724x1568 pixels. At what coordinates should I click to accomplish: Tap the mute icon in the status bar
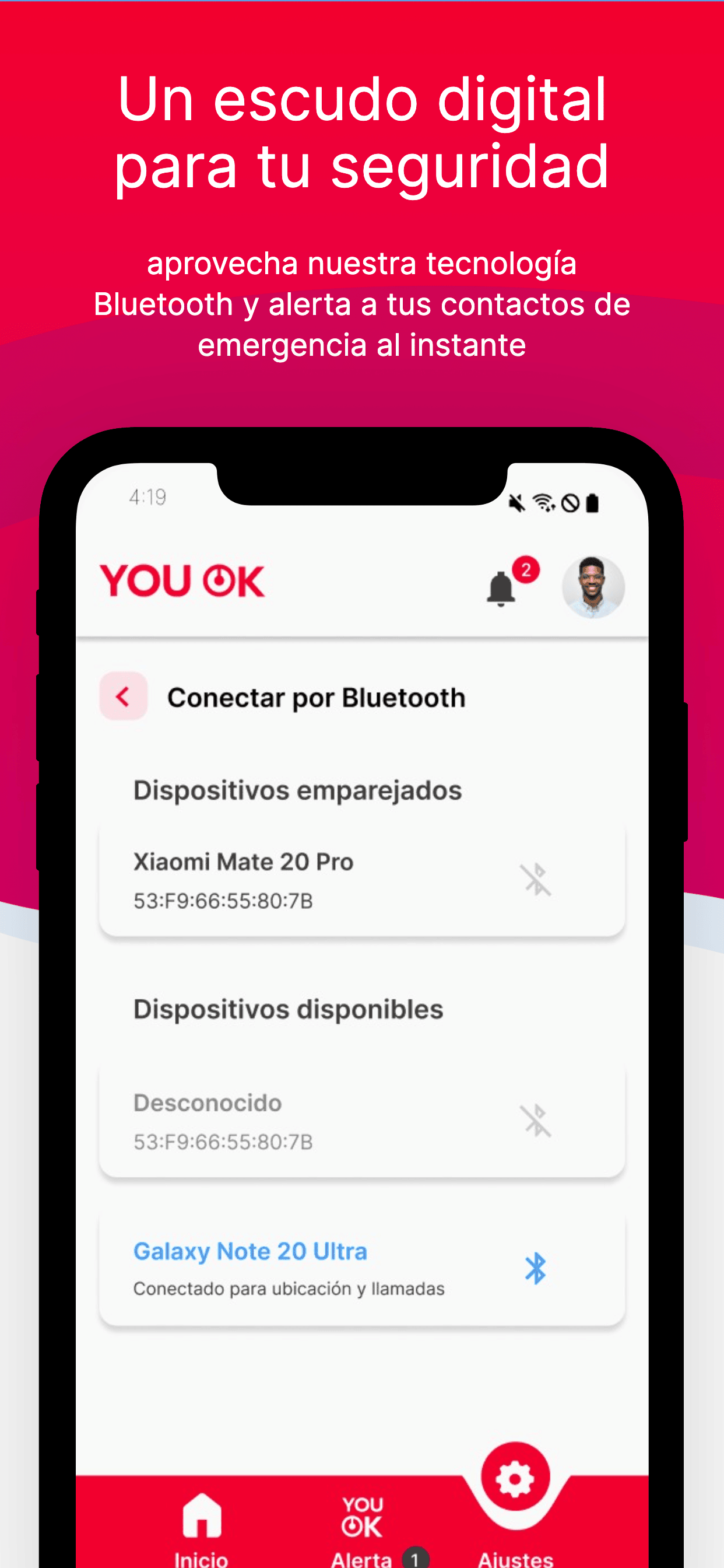click(x=516, y=503)
